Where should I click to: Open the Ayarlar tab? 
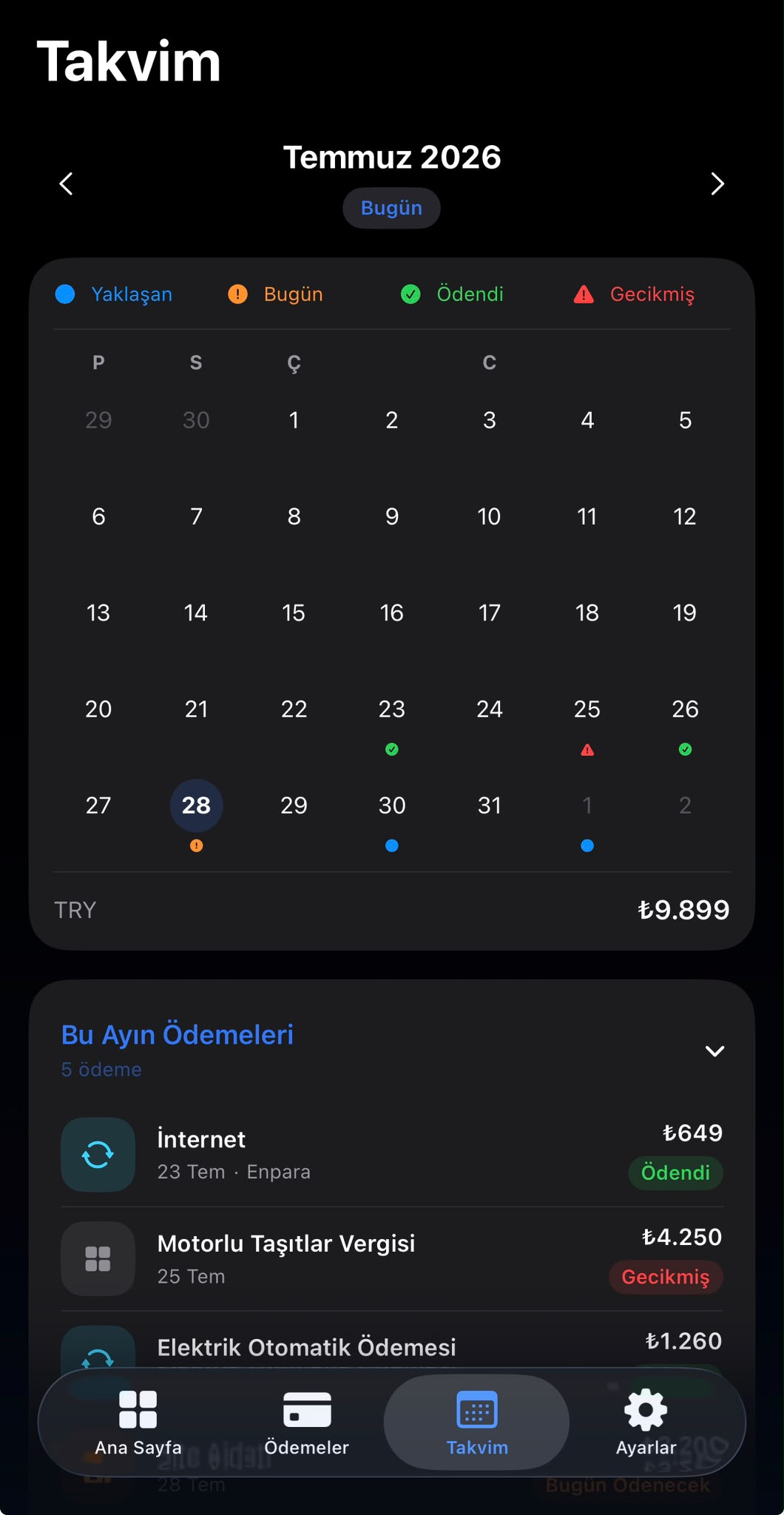(646, 1423)
